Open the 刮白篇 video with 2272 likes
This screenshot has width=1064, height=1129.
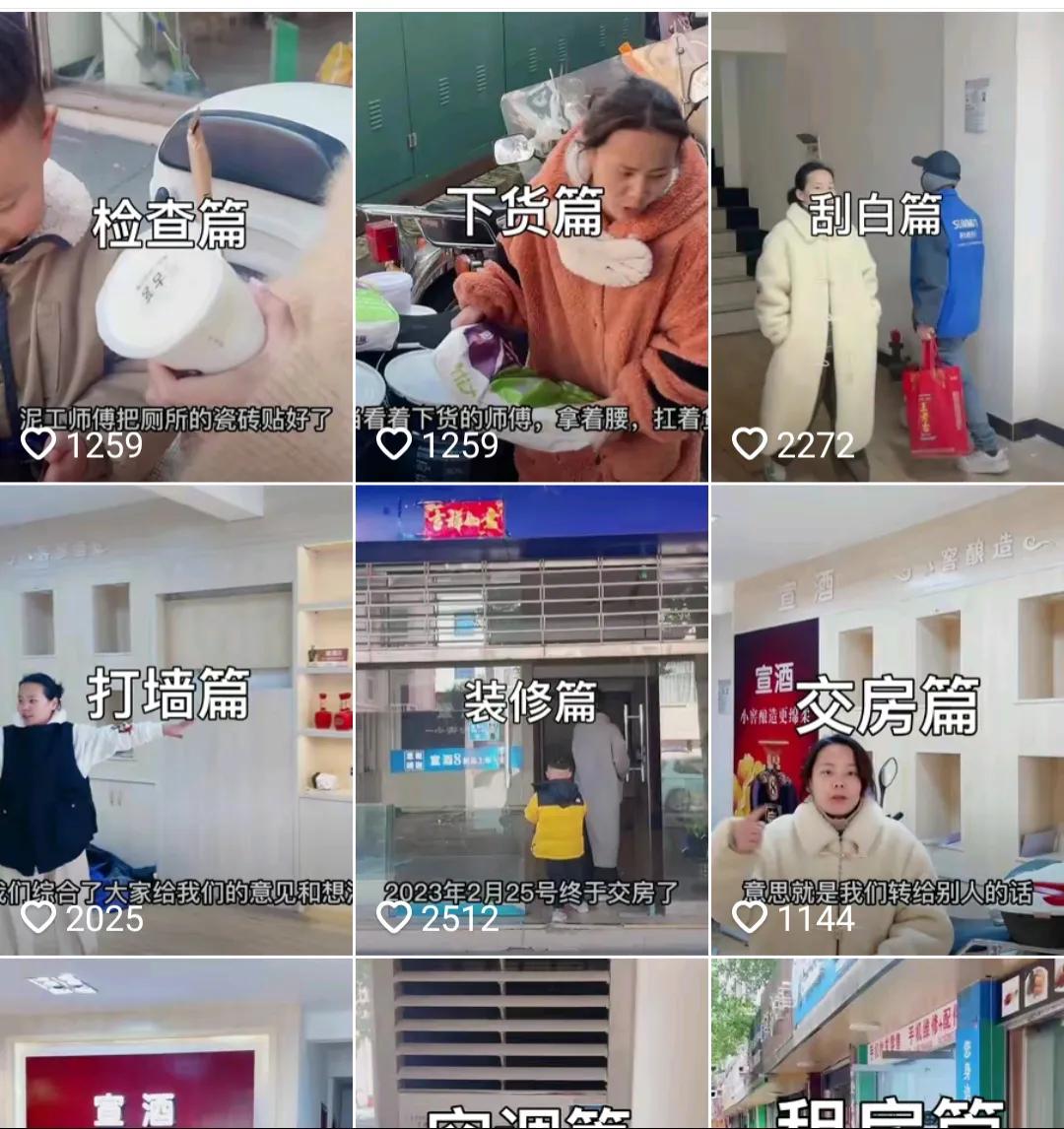887,246
